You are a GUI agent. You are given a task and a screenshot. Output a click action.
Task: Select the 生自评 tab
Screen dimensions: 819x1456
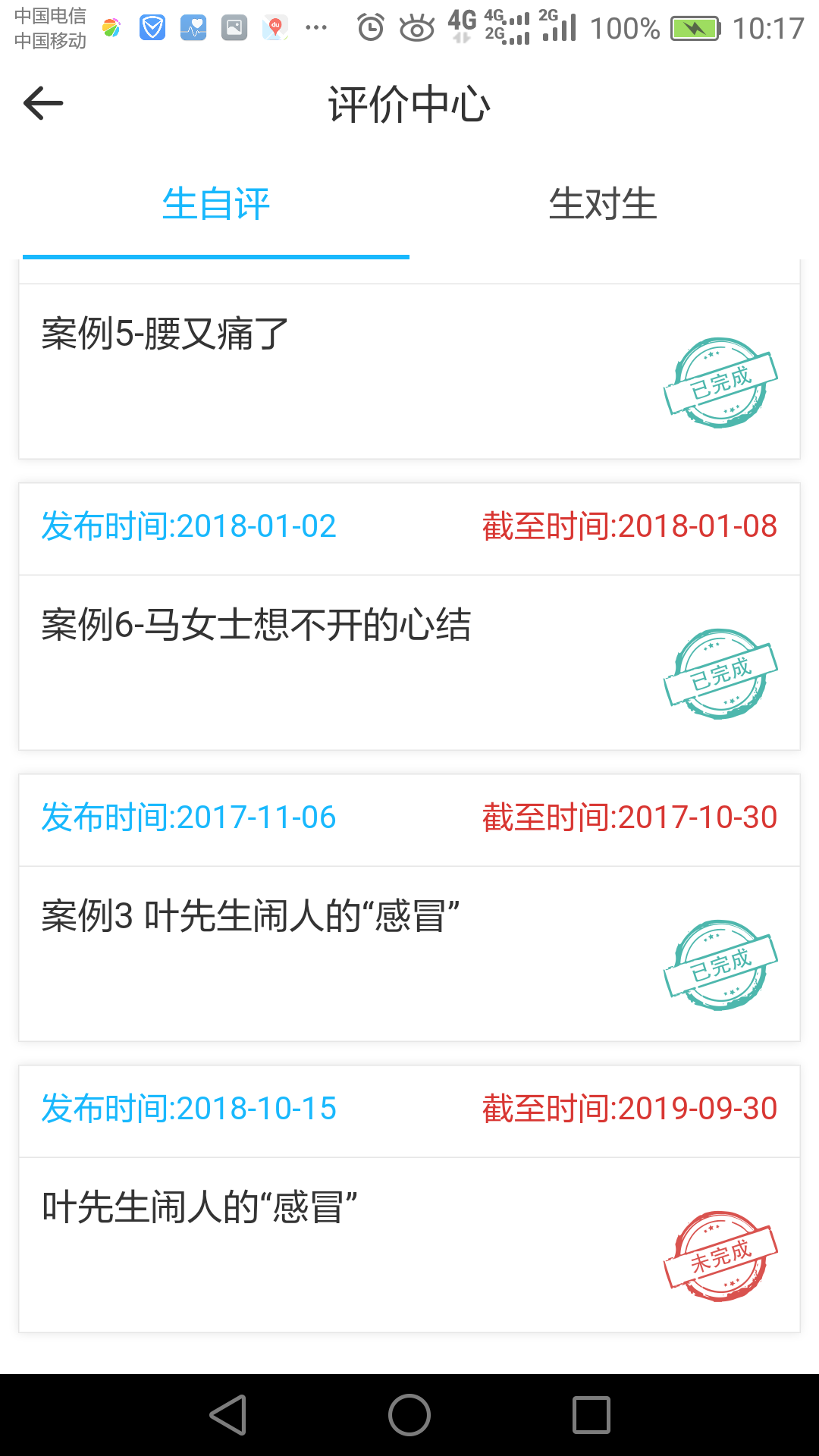(216, 205)
